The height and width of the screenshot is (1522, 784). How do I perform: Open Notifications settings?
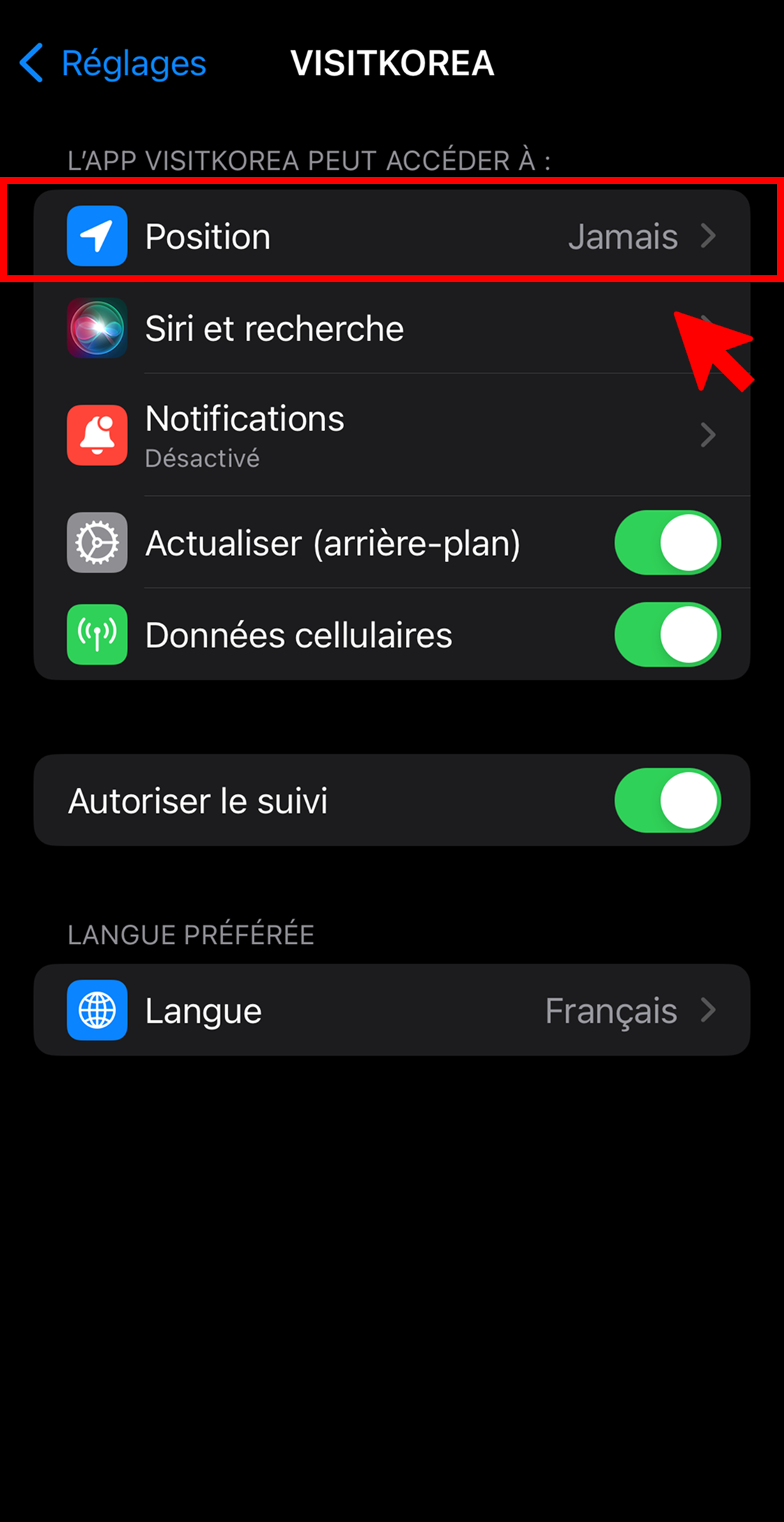392,436
